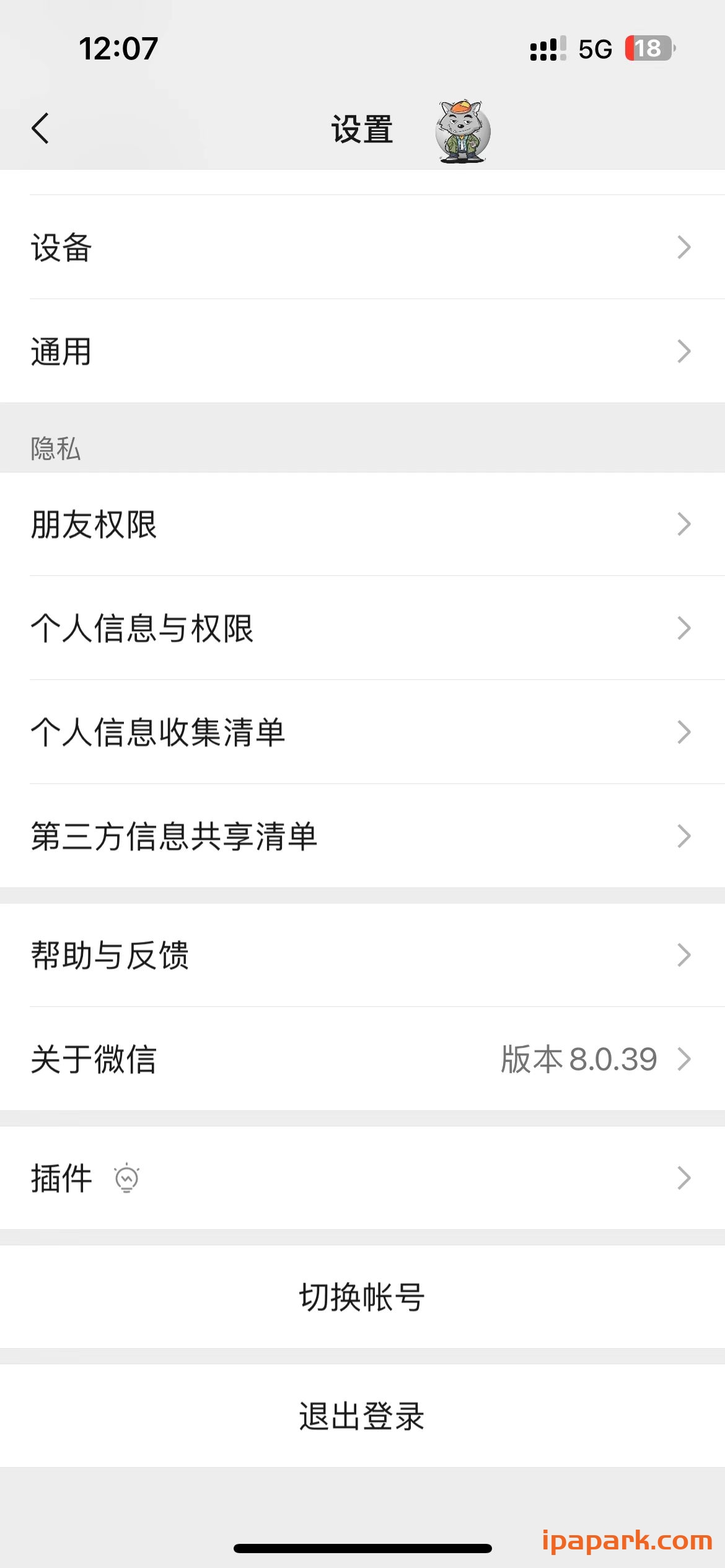Tap the 5G network indicator
Screen dimensions: 725x1568
pos(595,48)
